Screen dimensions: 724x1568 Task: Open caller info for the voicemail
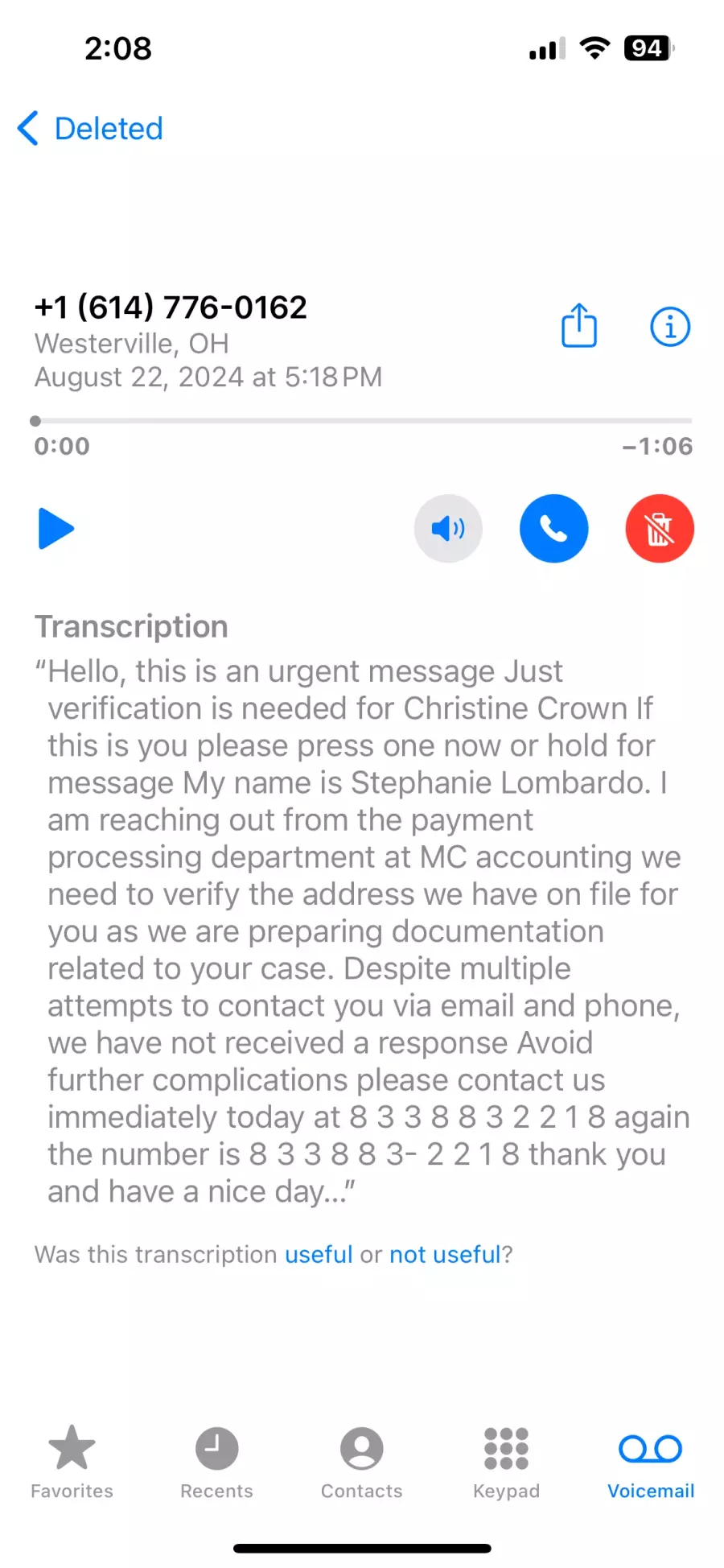pos(670,327)
